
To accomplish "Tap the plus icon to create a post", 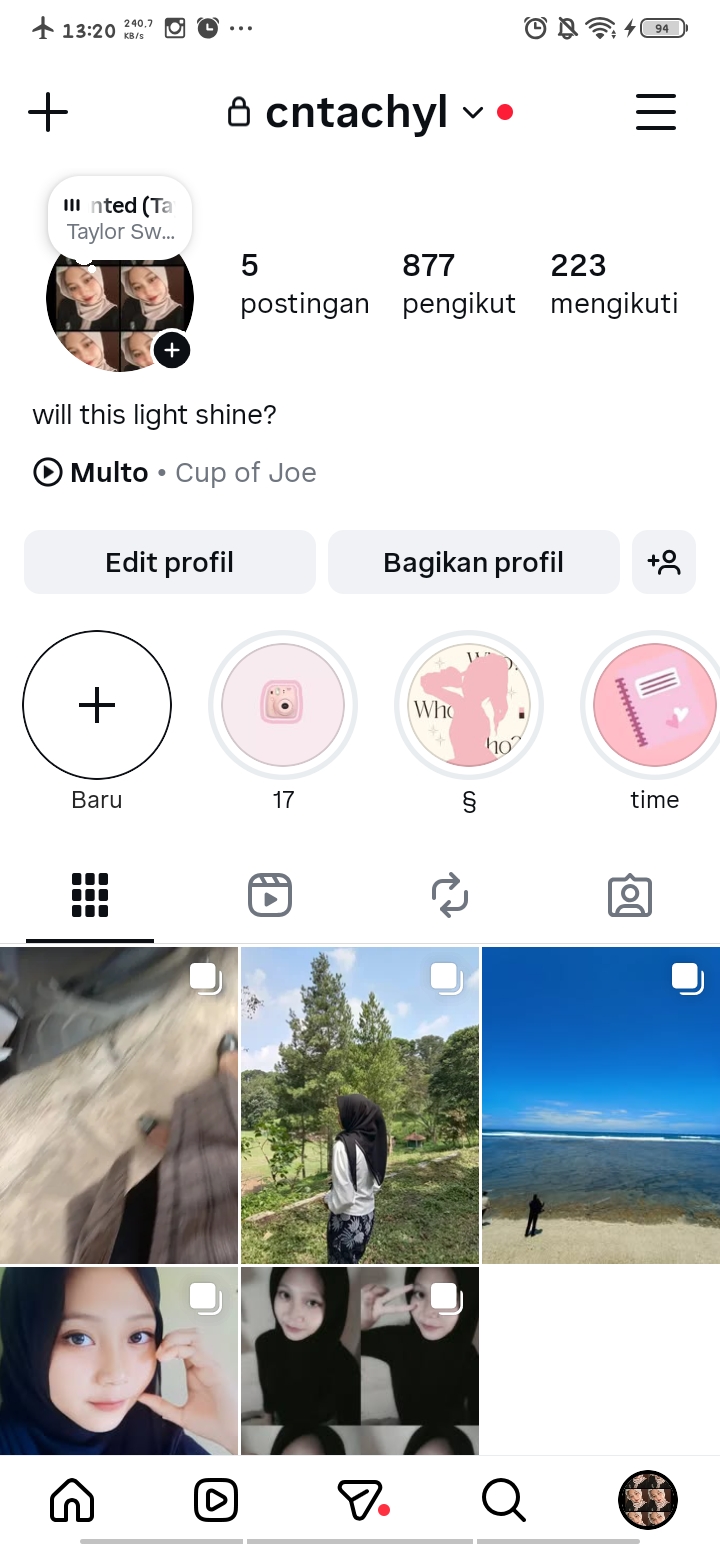I will [47, 112].
